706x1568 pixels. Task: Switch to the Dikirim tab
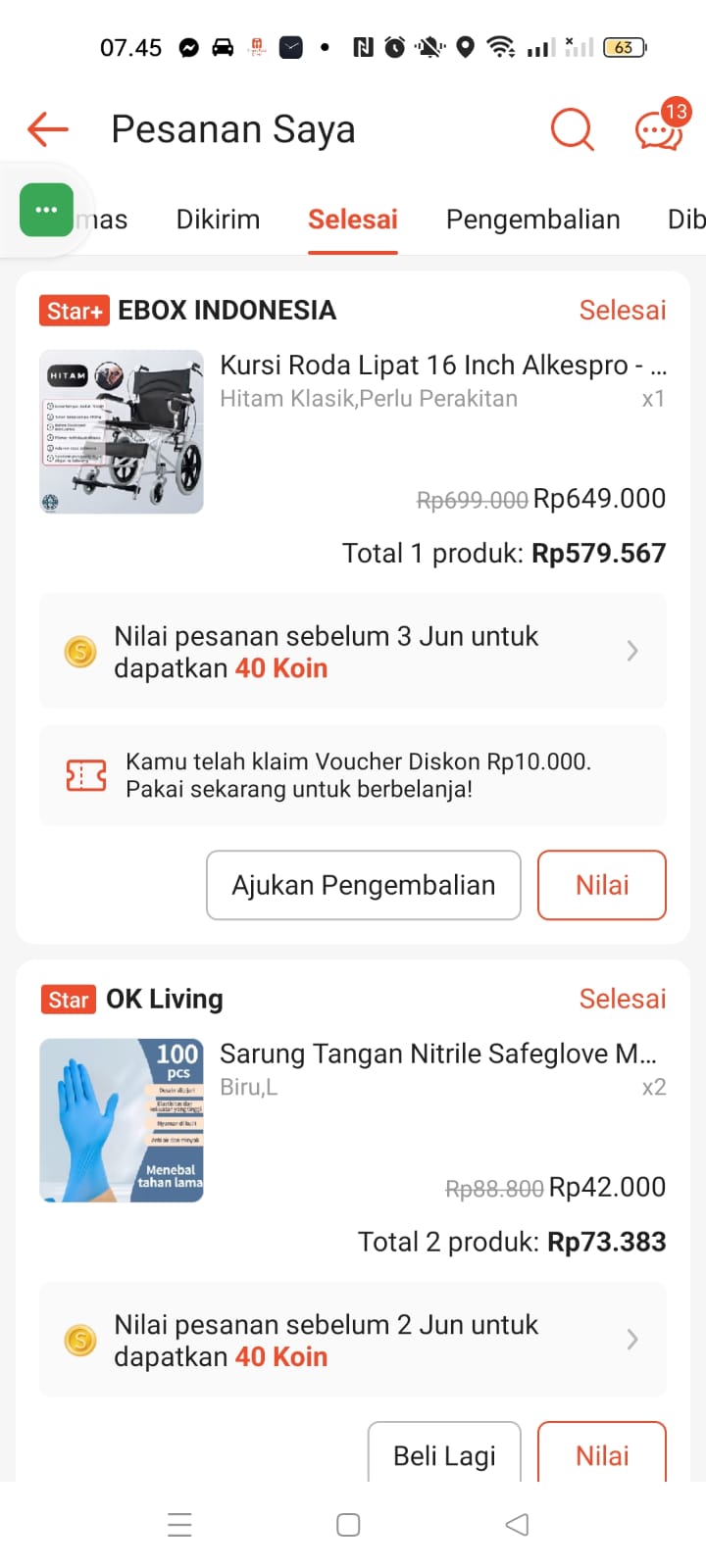(x=218, y=220)
